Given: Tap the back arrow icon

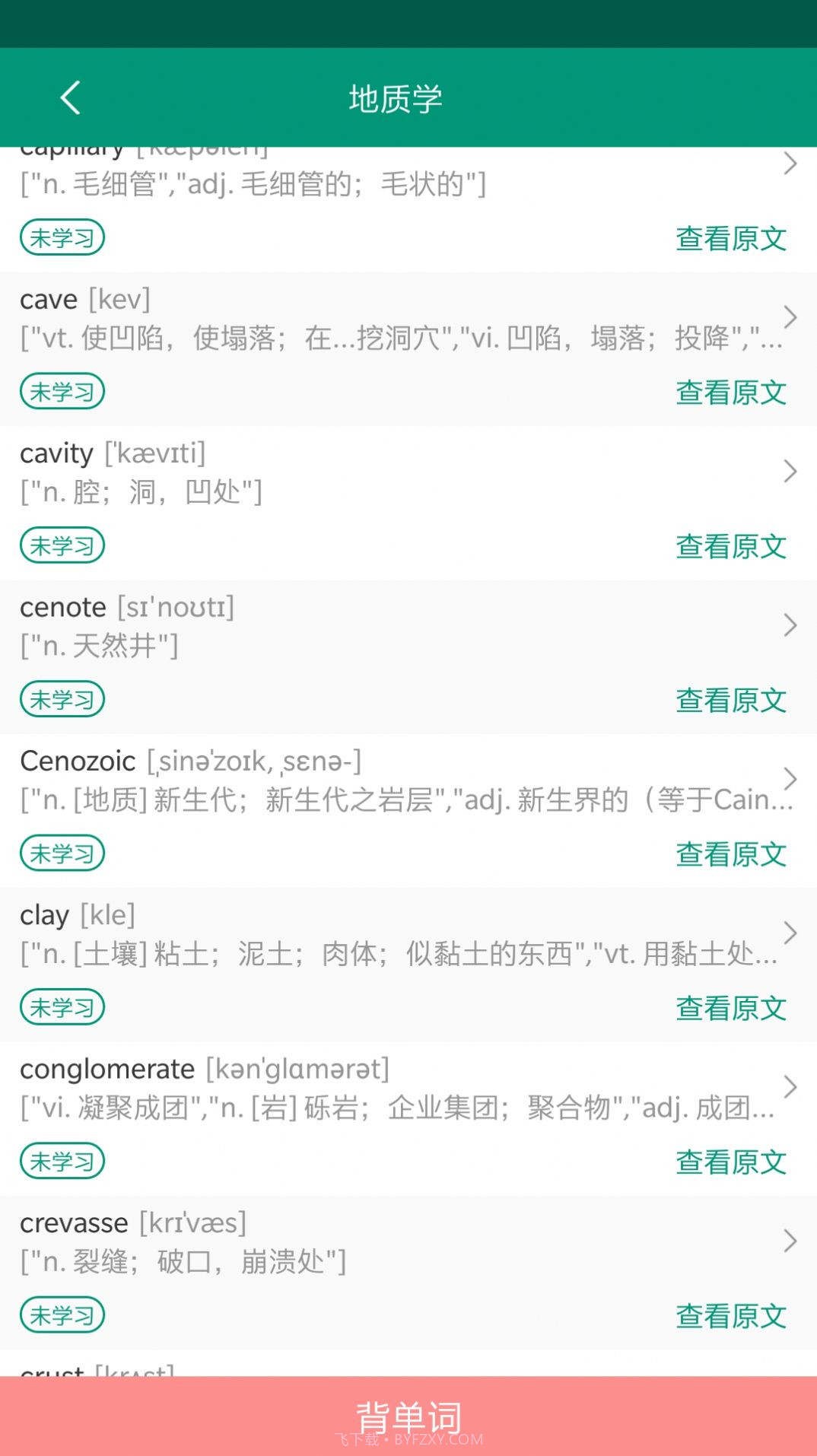Looking at the screenshot, I should (70, 98).
